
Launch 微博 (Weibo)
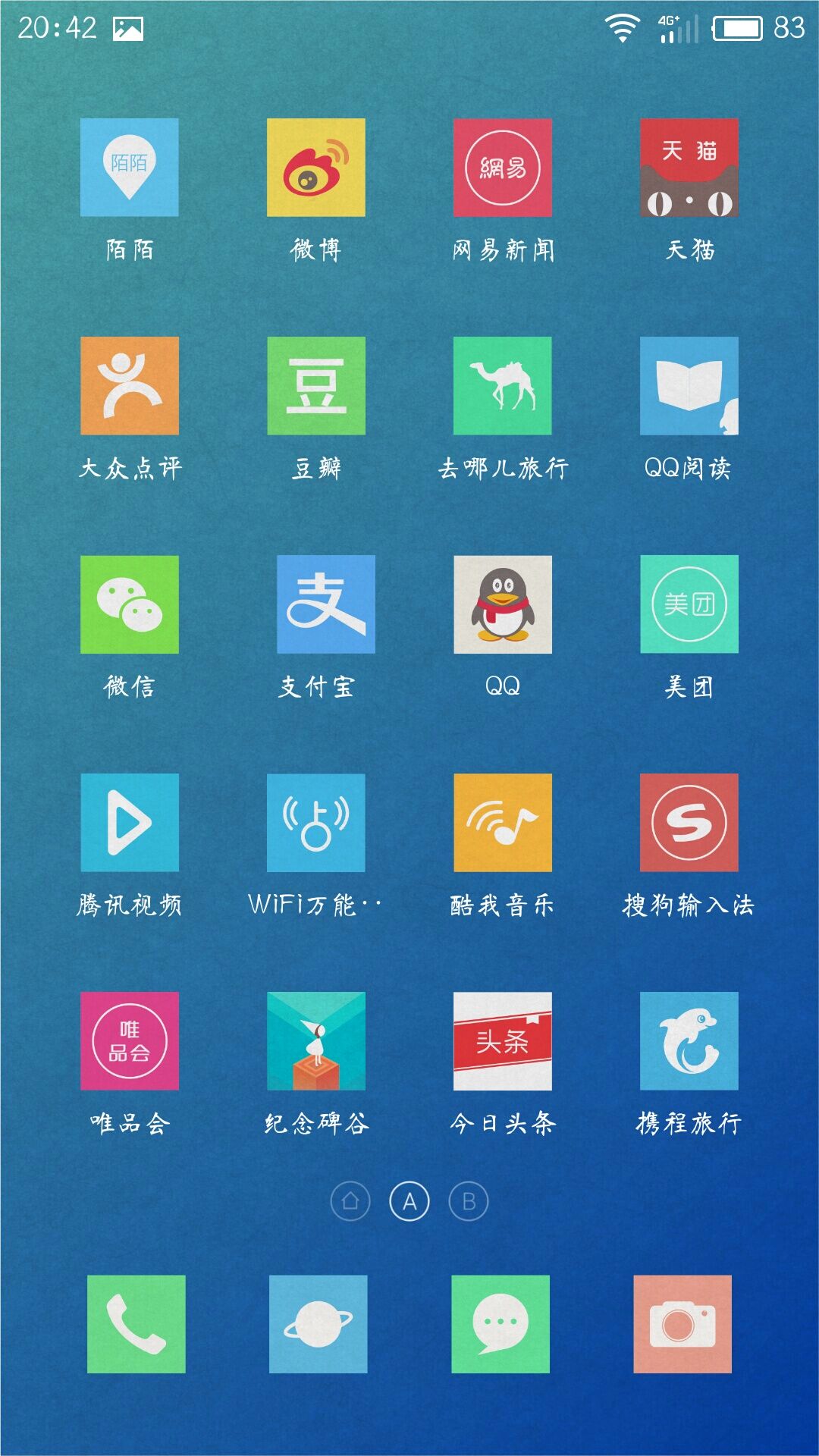pos(316,168)
